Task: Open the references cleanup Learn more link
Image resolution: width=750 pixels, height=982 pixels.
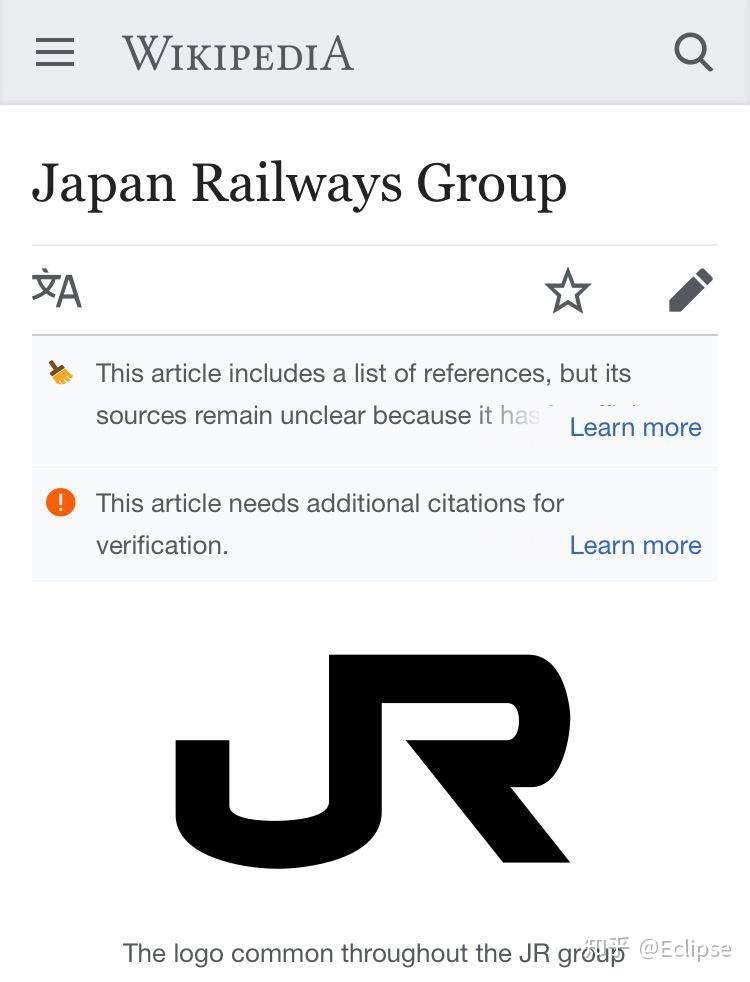Action: click(635, 427)
